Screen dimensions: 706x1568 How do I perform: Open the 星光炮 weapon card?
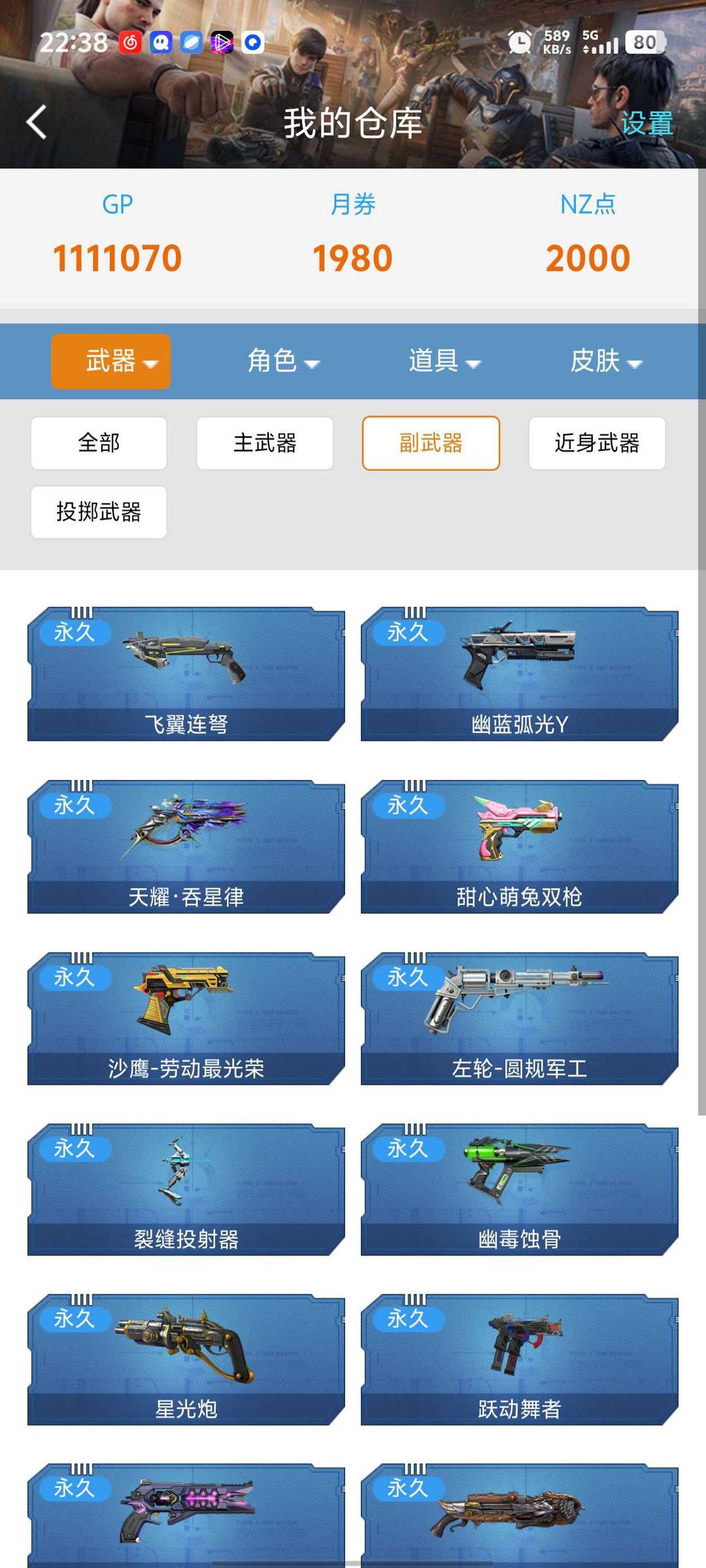pos(186,1360)
